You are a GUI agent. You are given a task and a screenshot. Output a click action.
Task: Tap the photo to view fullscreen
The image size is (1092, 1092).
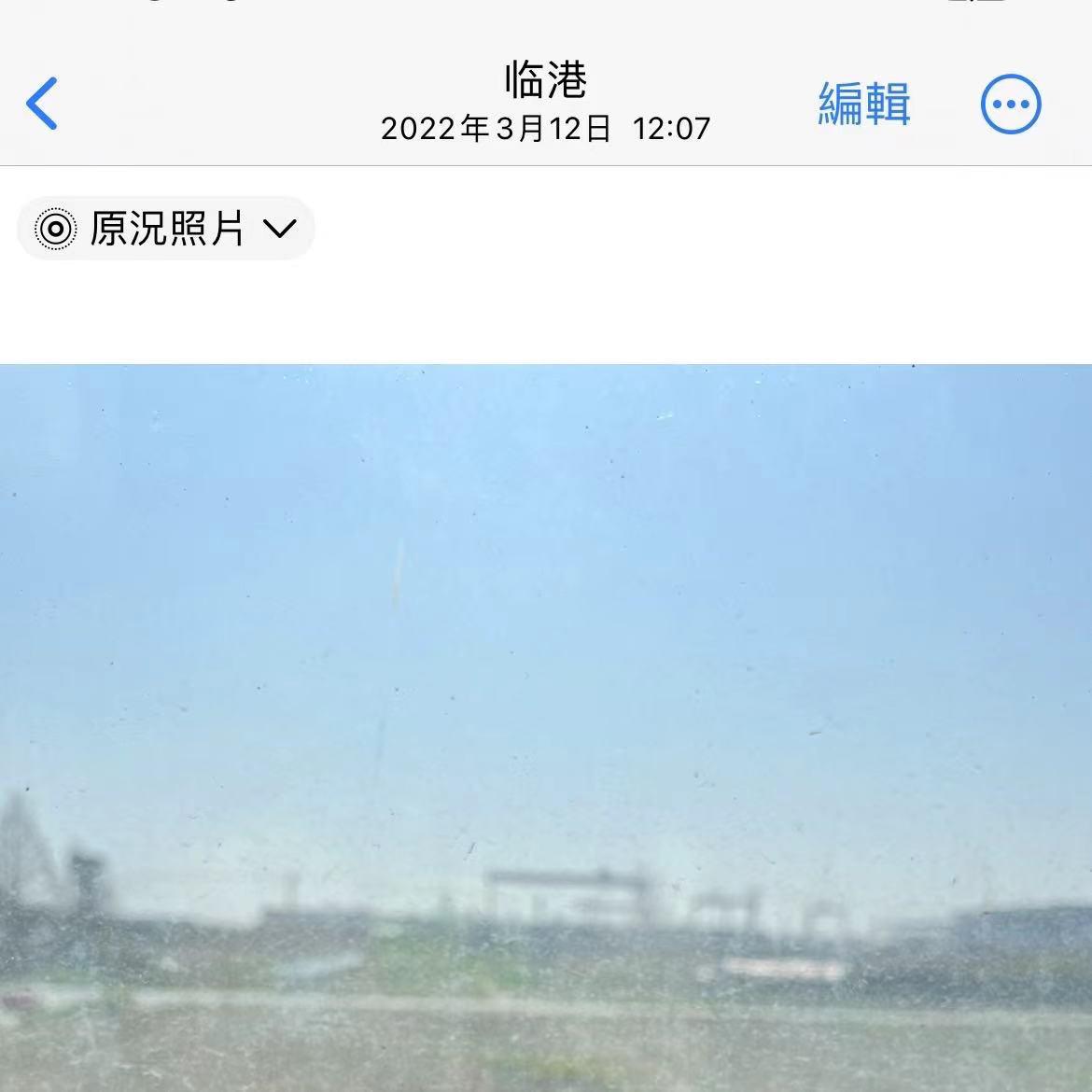click(x=546, y=728)
